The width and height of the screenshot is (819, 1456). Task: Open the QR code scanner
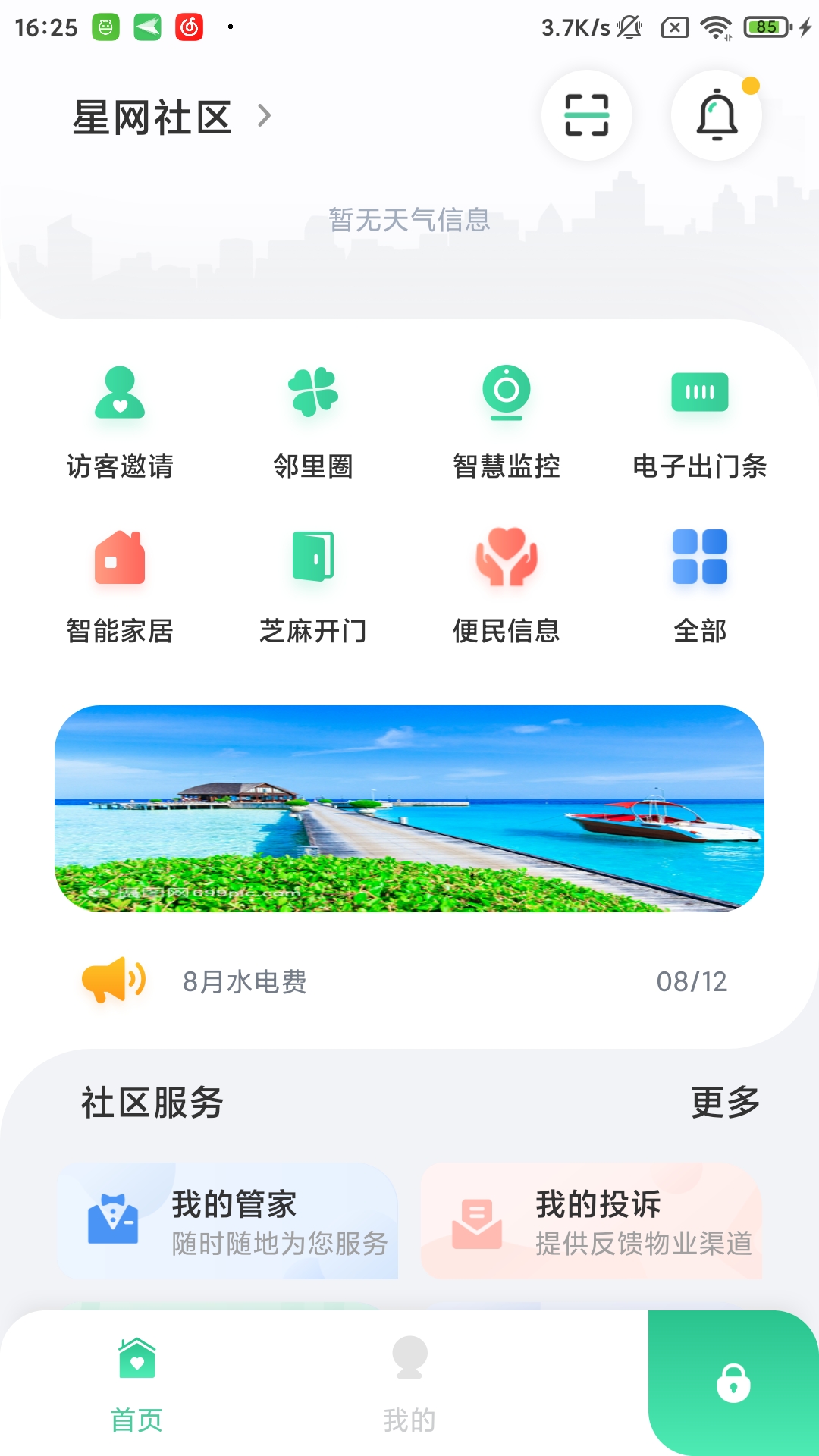(x=587, y=114)
